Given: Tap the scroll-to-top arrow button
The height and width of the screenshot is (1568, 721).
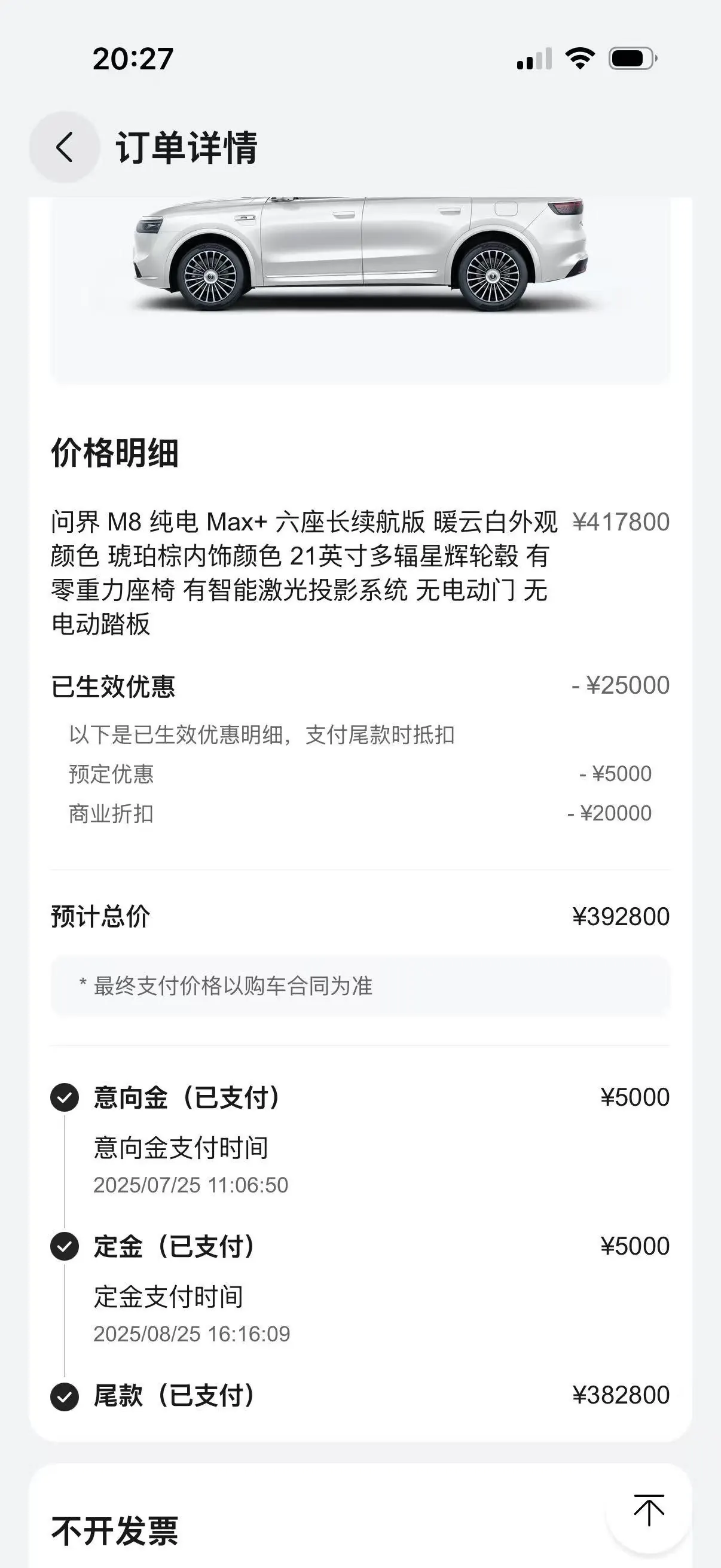Looking at the screenshot, I should click(x=649, y=1509).
